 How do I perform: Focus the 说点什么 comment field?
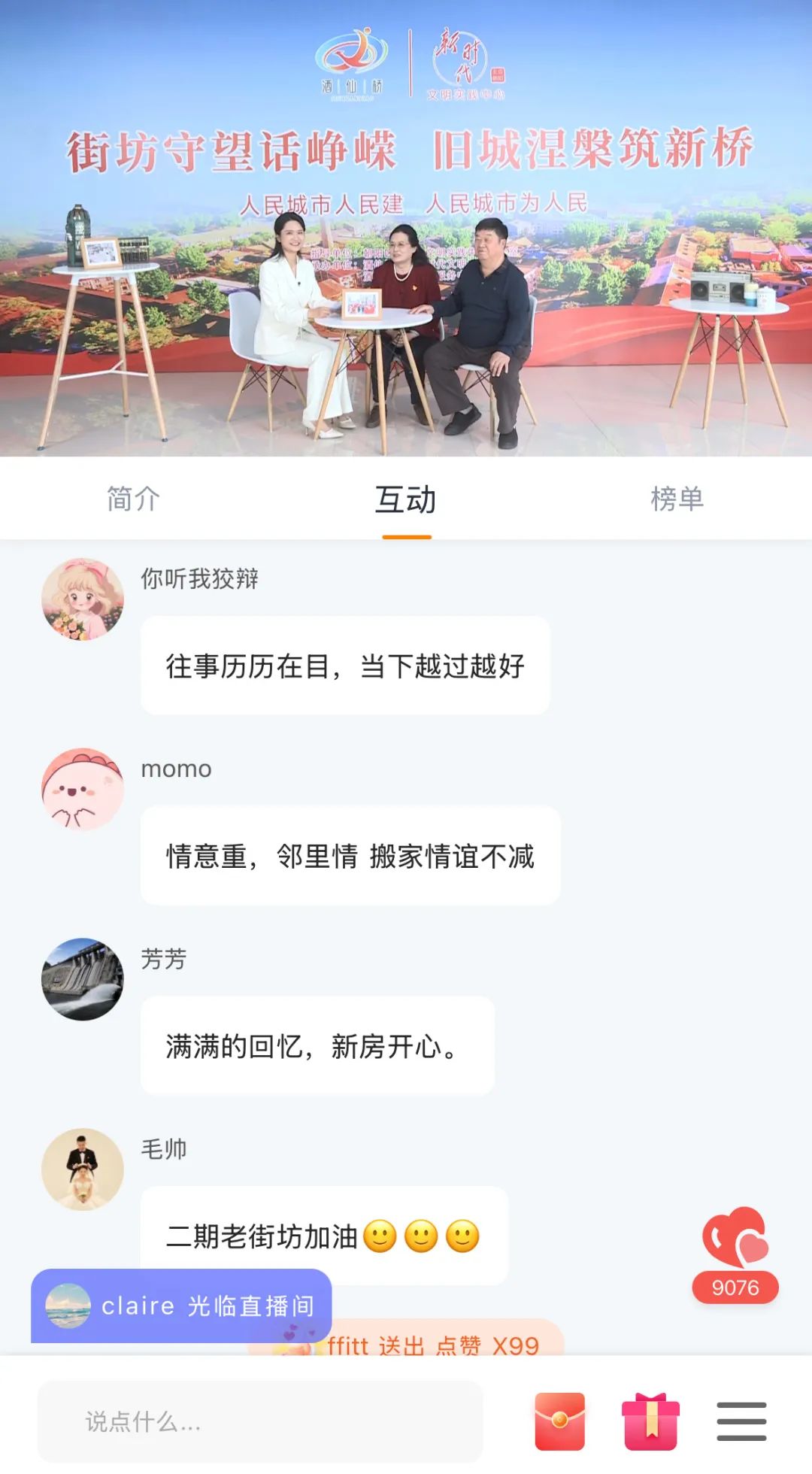coord(260,1421)
